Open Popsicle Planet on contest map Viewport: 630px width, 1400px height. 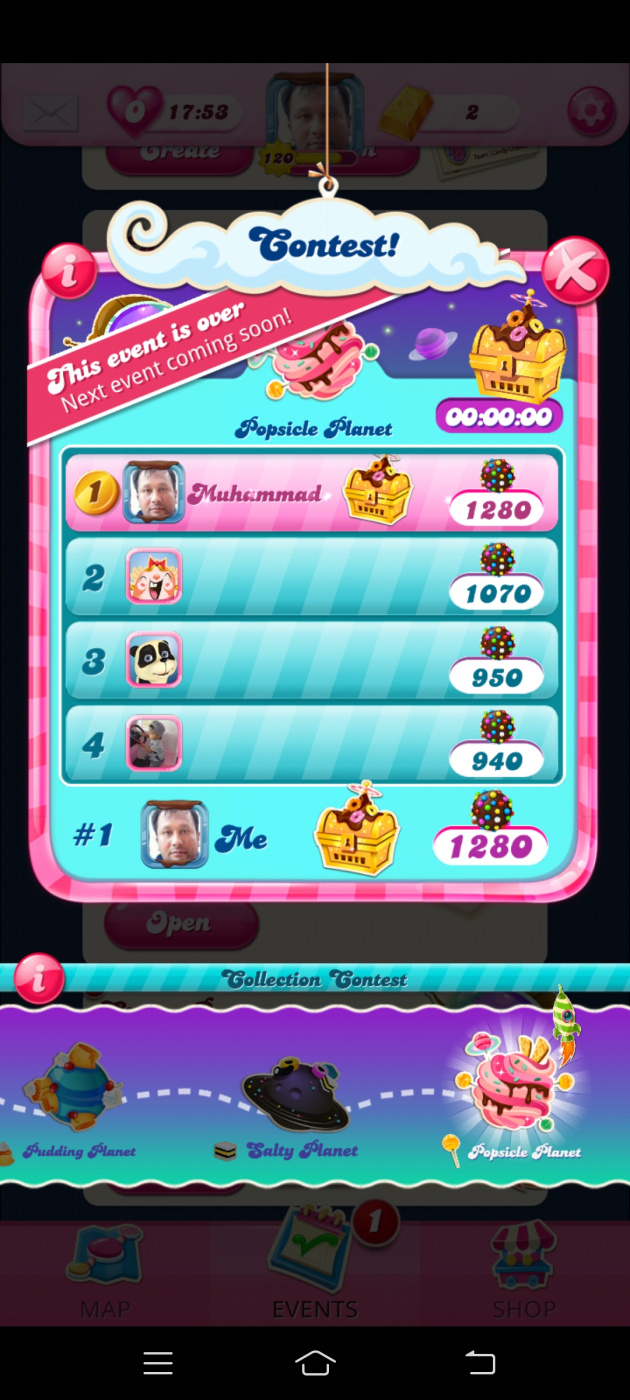click(x=512, y=1090)
